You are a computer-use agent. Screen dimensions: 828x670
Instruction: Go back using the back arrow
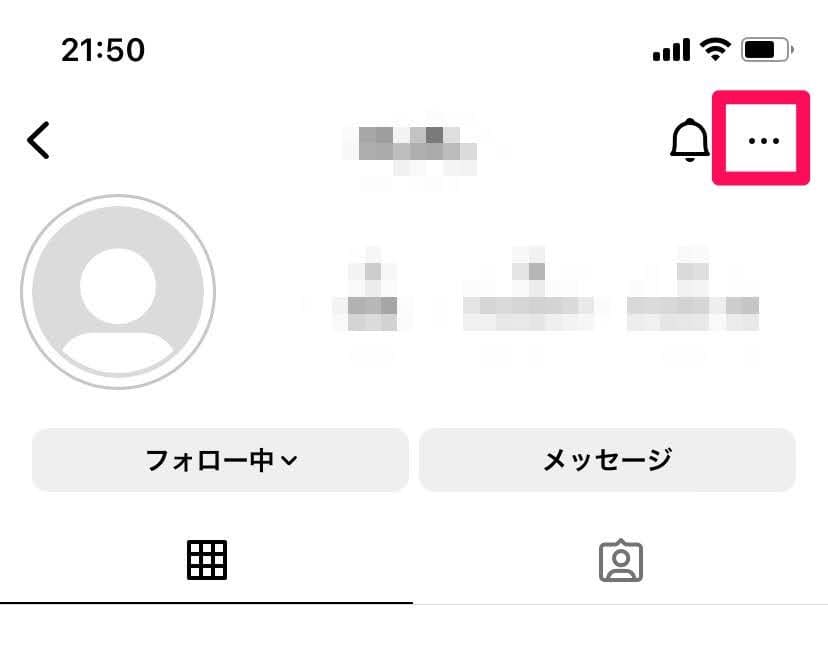pos(38,141)
